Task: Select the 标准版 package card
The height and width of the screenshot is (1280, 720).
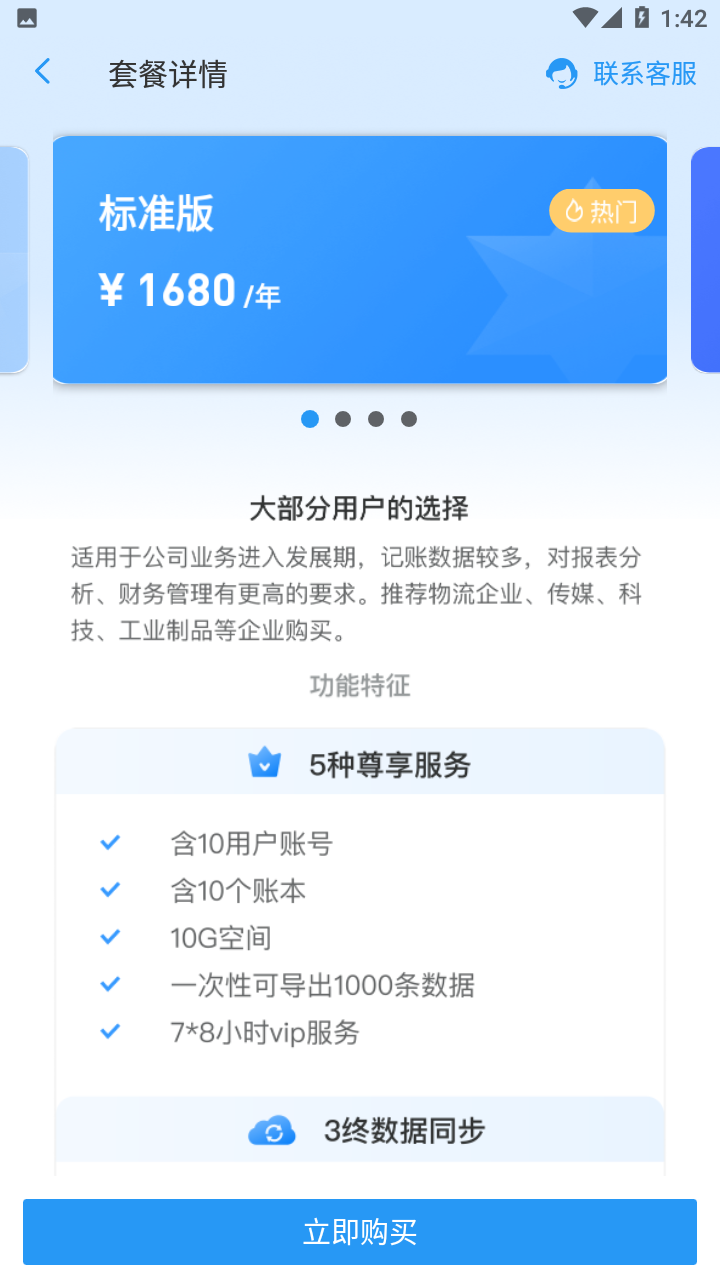Action: (359, 260)
